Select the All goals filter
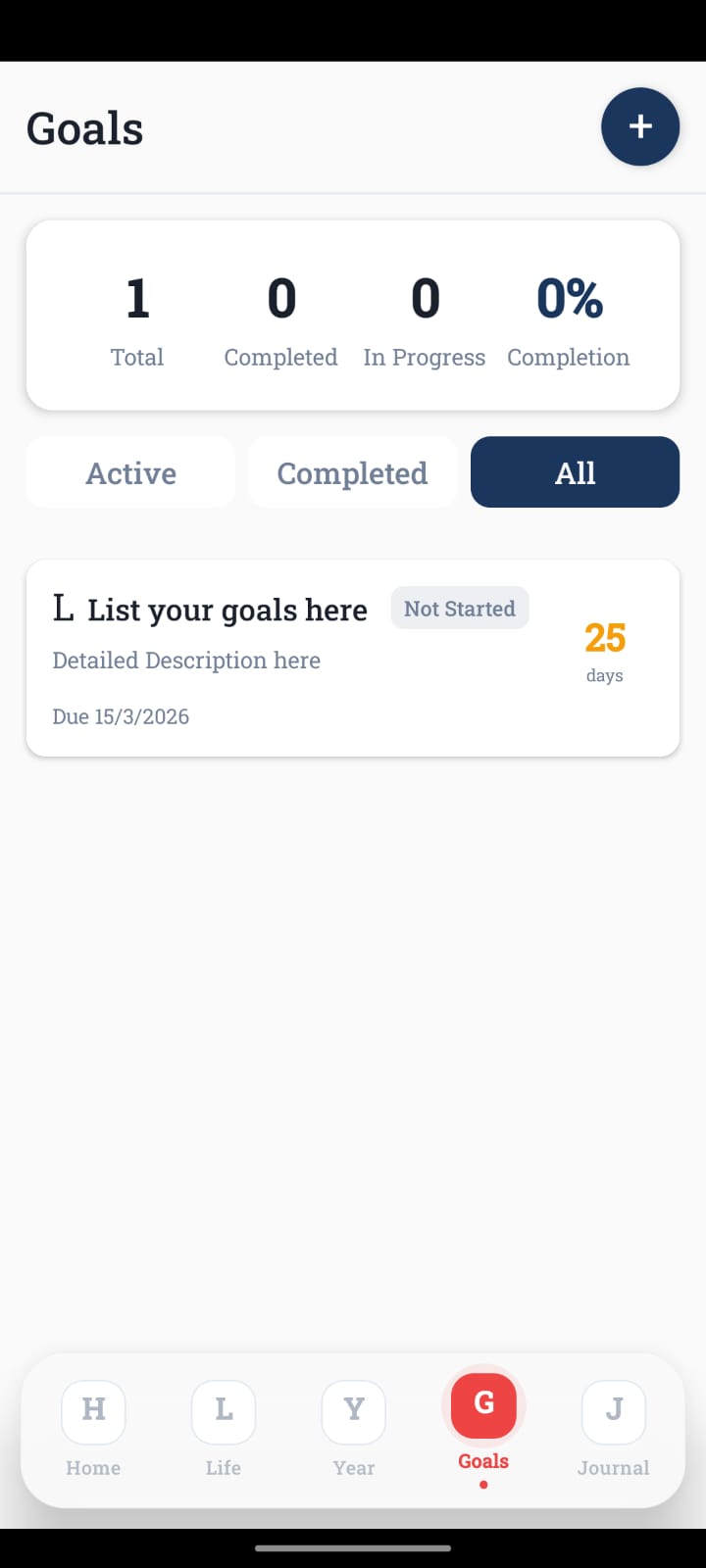The image size is (706, 1568). tap(575, 472)
